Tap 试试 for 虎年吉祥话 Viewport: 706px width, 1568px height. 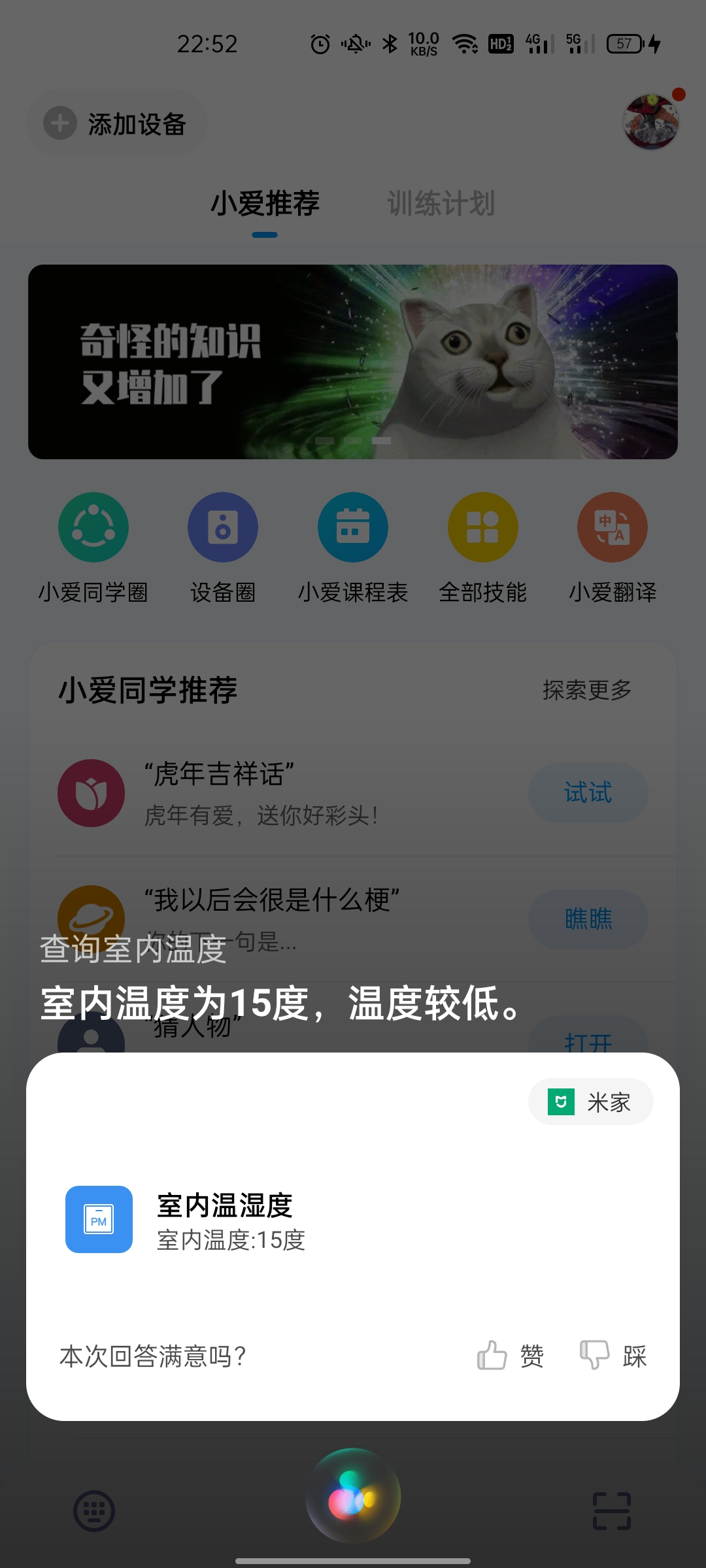click(x=588, y=792)
